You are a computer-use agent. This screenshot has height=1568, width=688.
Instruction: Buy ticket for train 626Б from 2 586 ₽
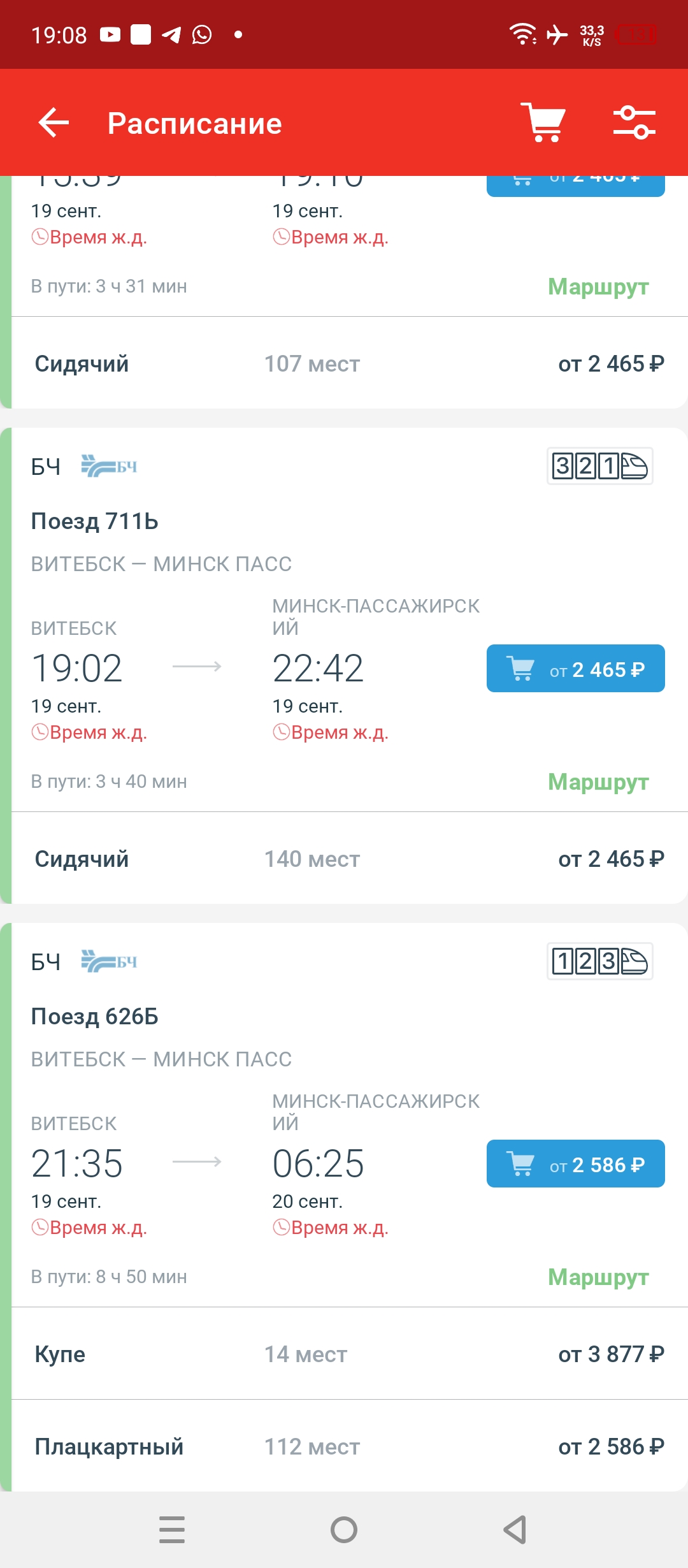[575, 1164]
